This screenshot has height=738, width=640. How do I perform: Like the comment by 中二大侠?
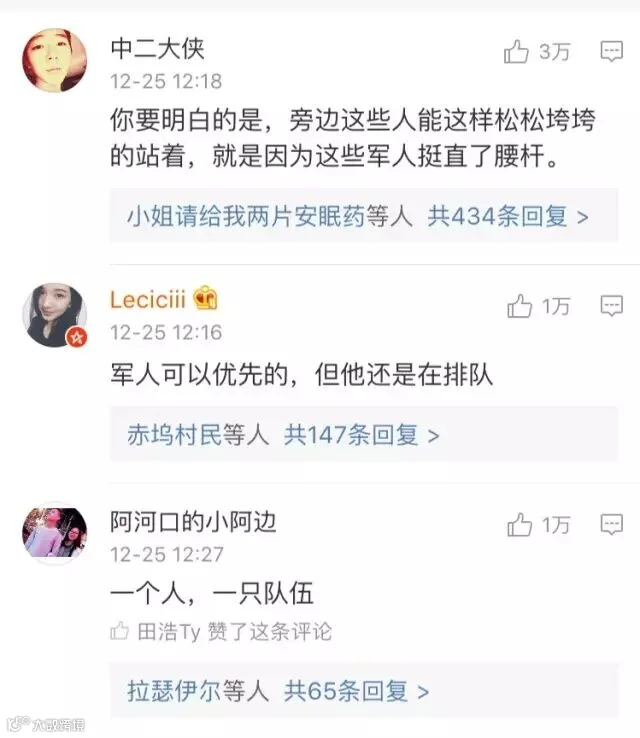[x=517, y=51]
